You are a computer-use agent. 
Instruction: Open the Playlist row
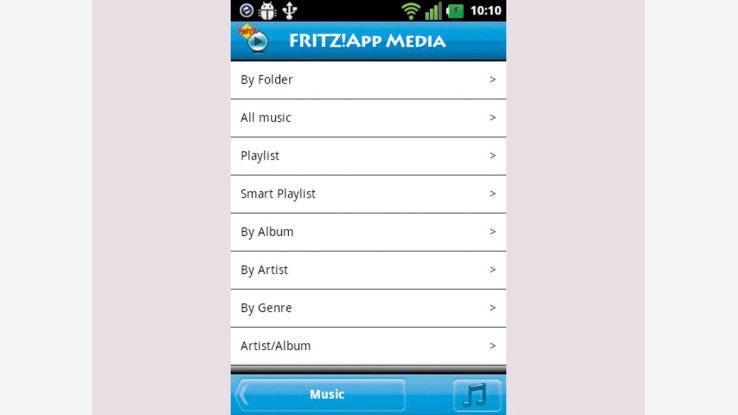click(367, 156)
